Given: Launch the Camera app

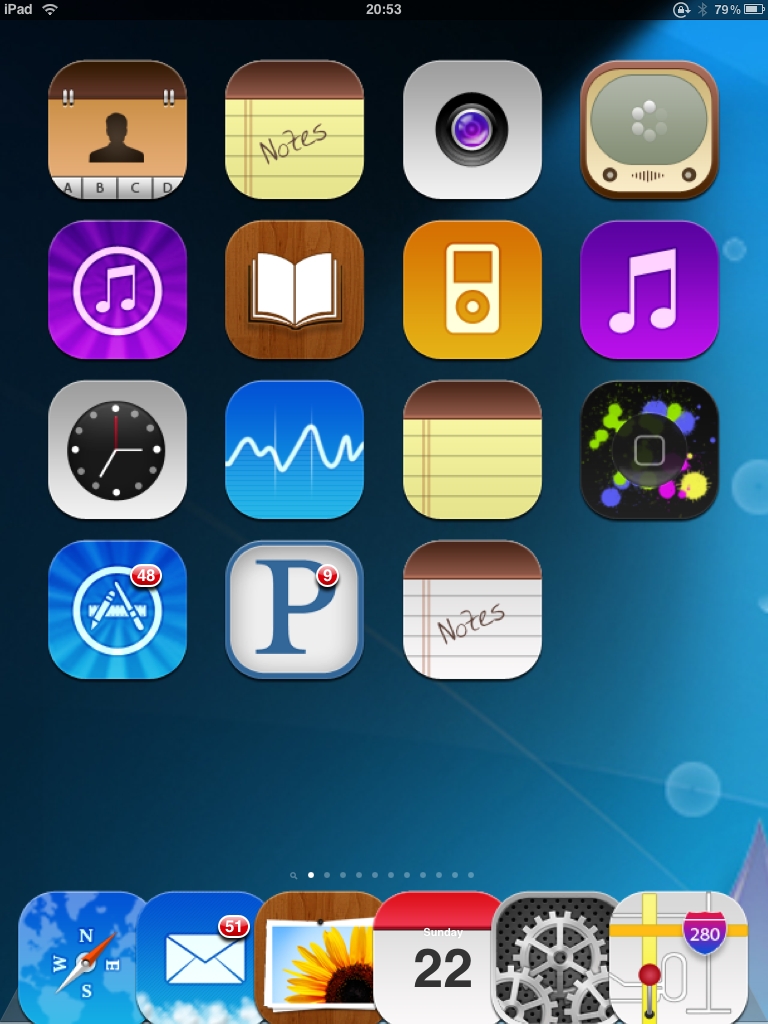Looking at the screenshot, I should [472, 130].
